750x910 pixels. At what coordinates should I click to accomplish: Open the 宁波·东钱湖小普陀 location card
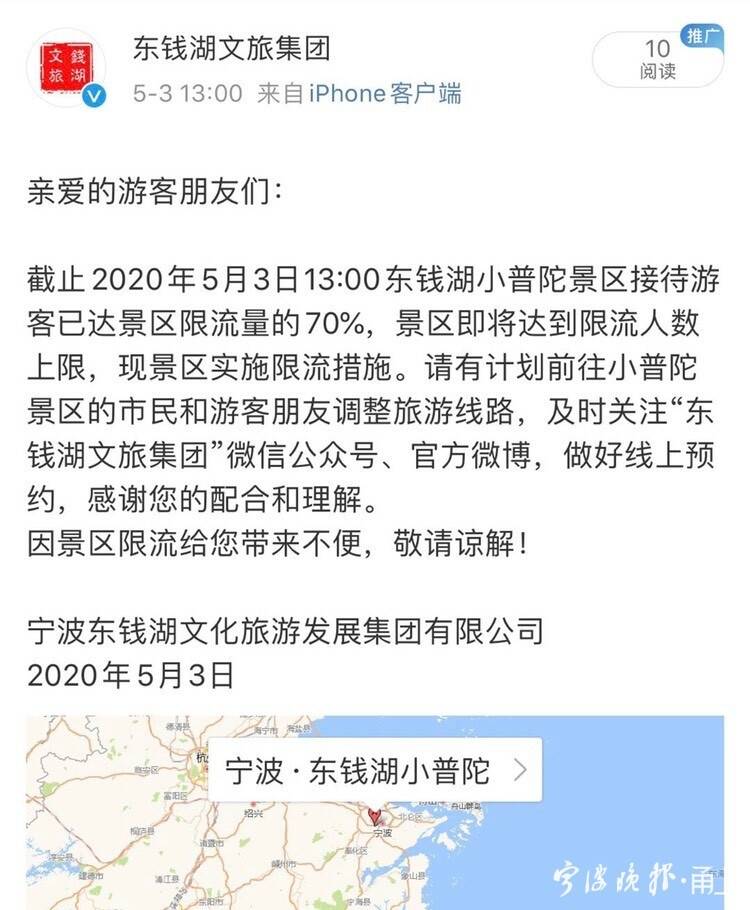[375, 770]
